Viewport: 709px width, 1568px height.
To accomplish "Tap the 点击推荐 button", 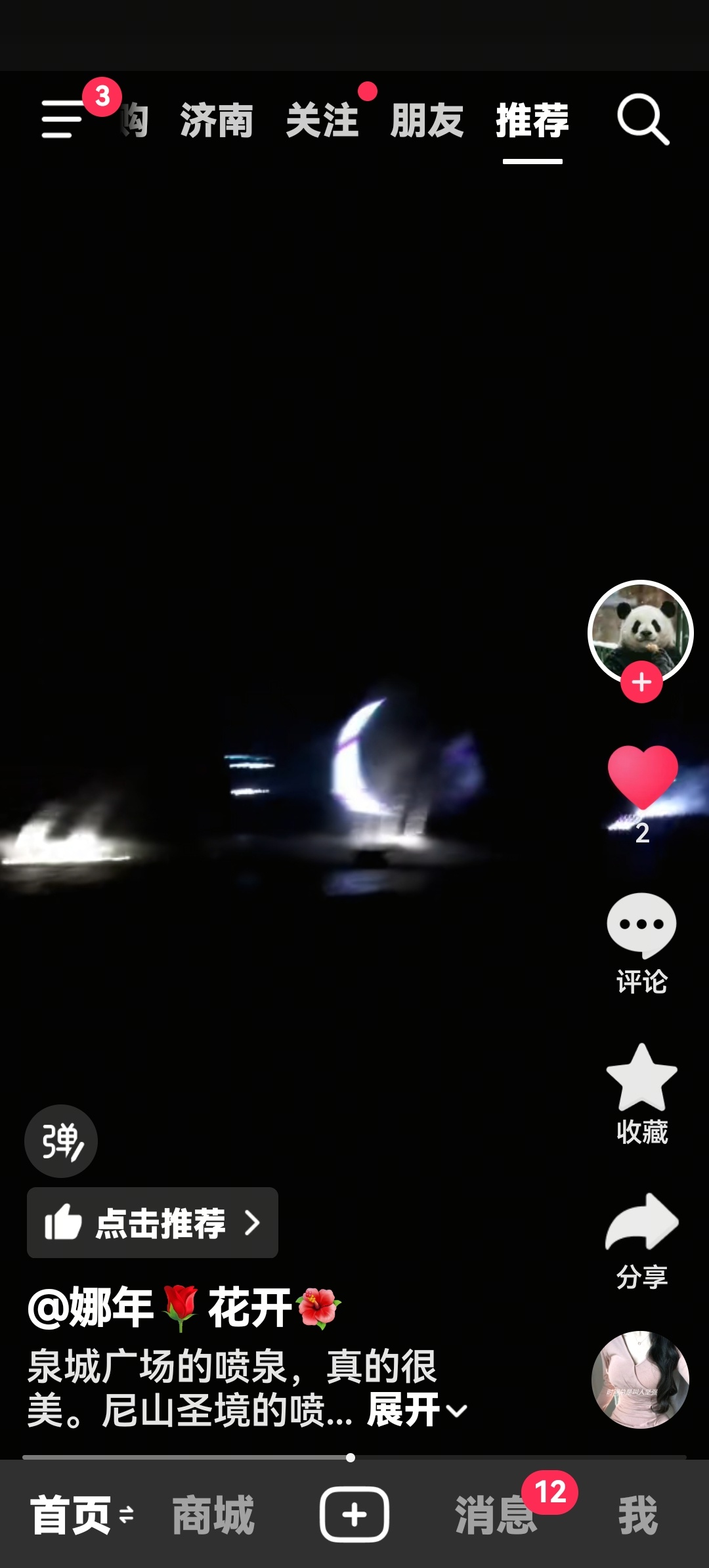I will coord(152,1223).
